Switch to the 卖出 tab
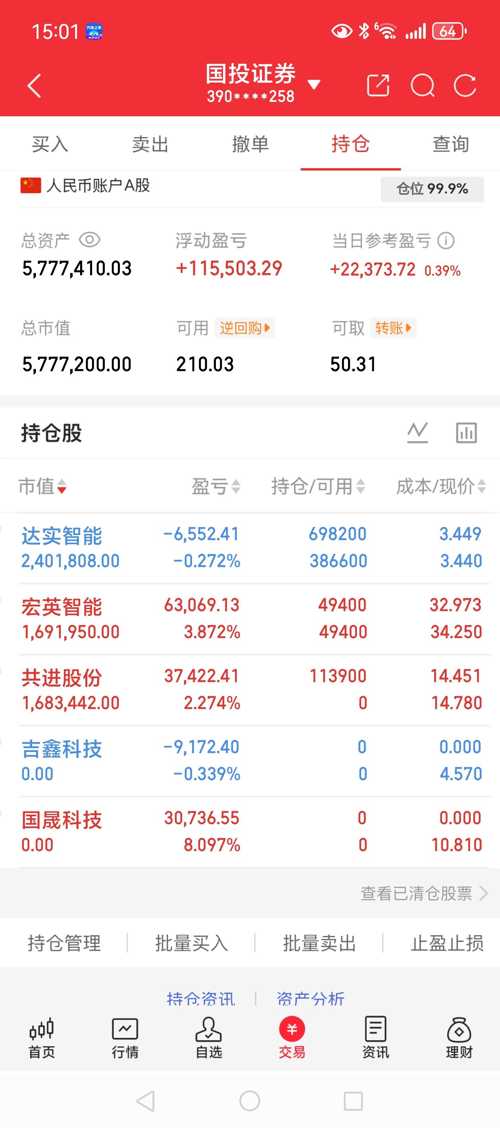 click(150, 144)
